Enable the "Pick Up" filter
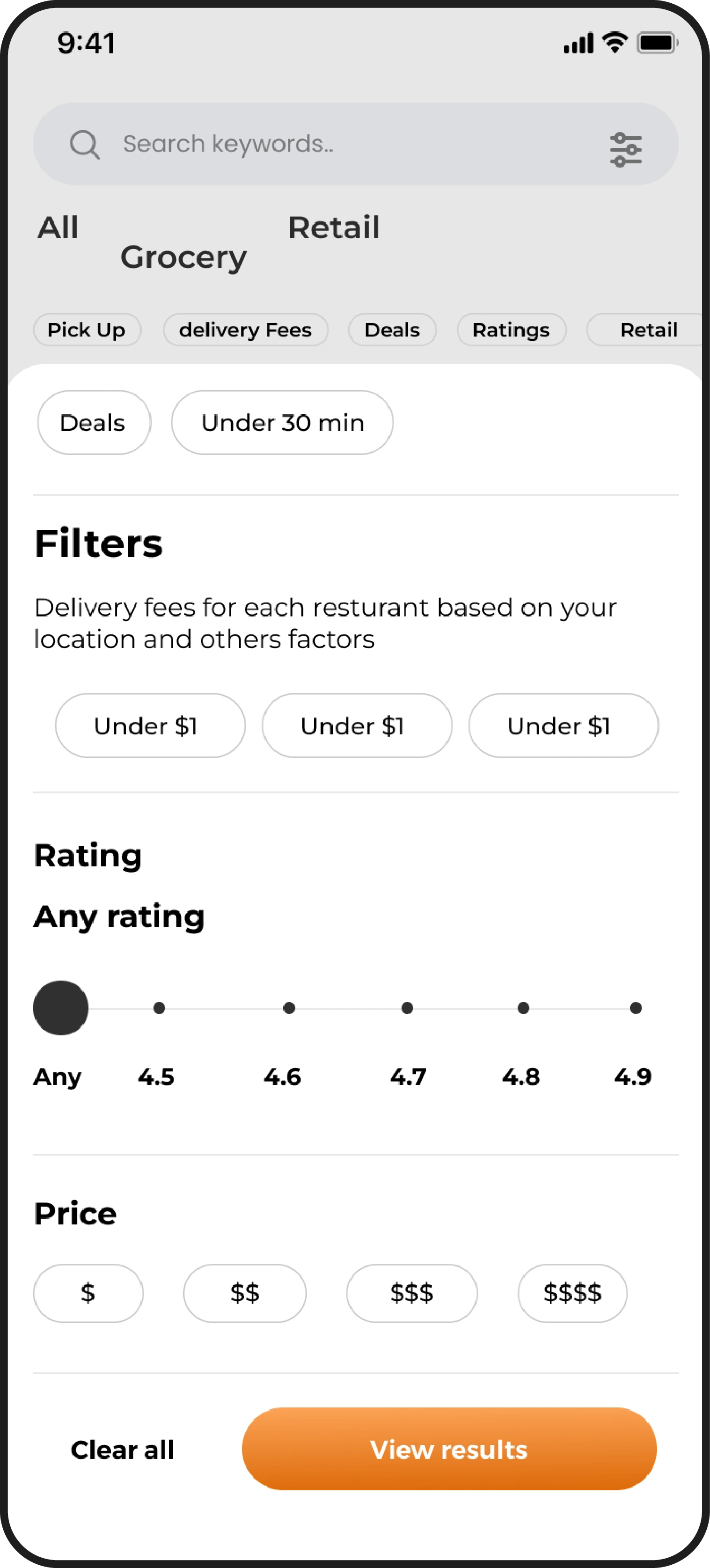The width and height of the screenshot is (710, 1568). coord(87,330)
